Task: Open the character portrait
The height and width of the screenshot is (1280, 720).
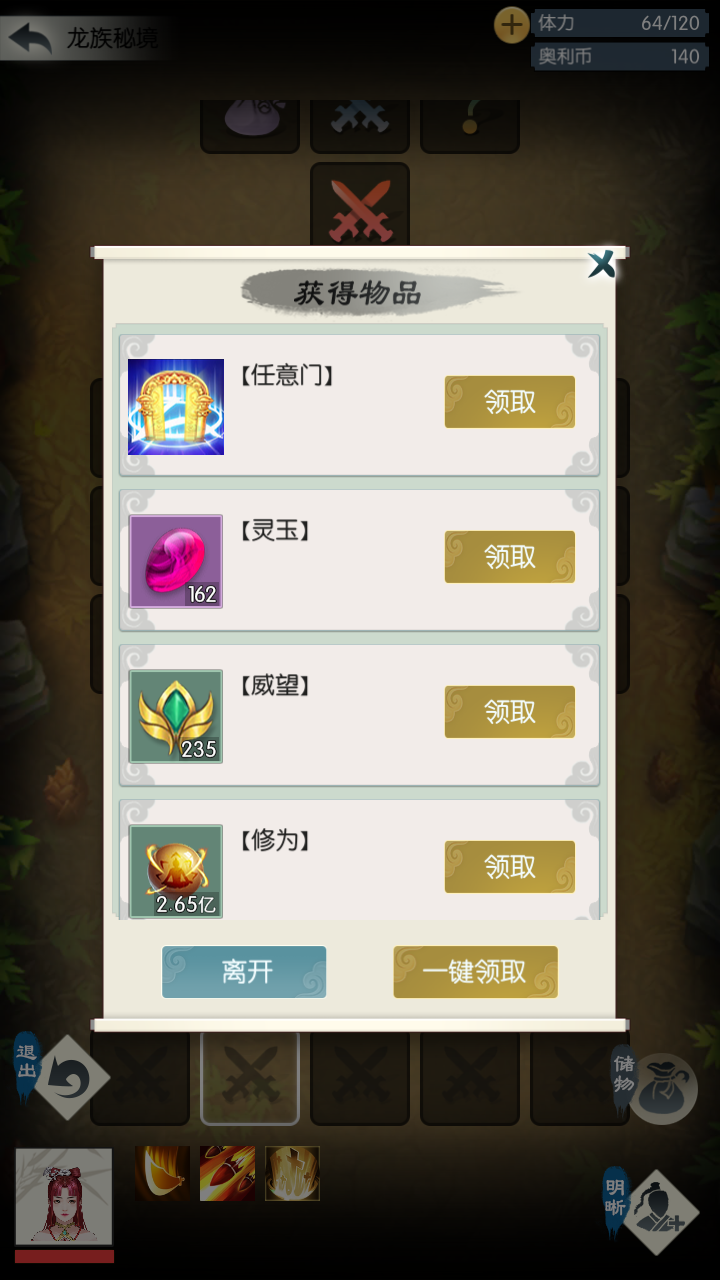Action: coord(64,1196)
